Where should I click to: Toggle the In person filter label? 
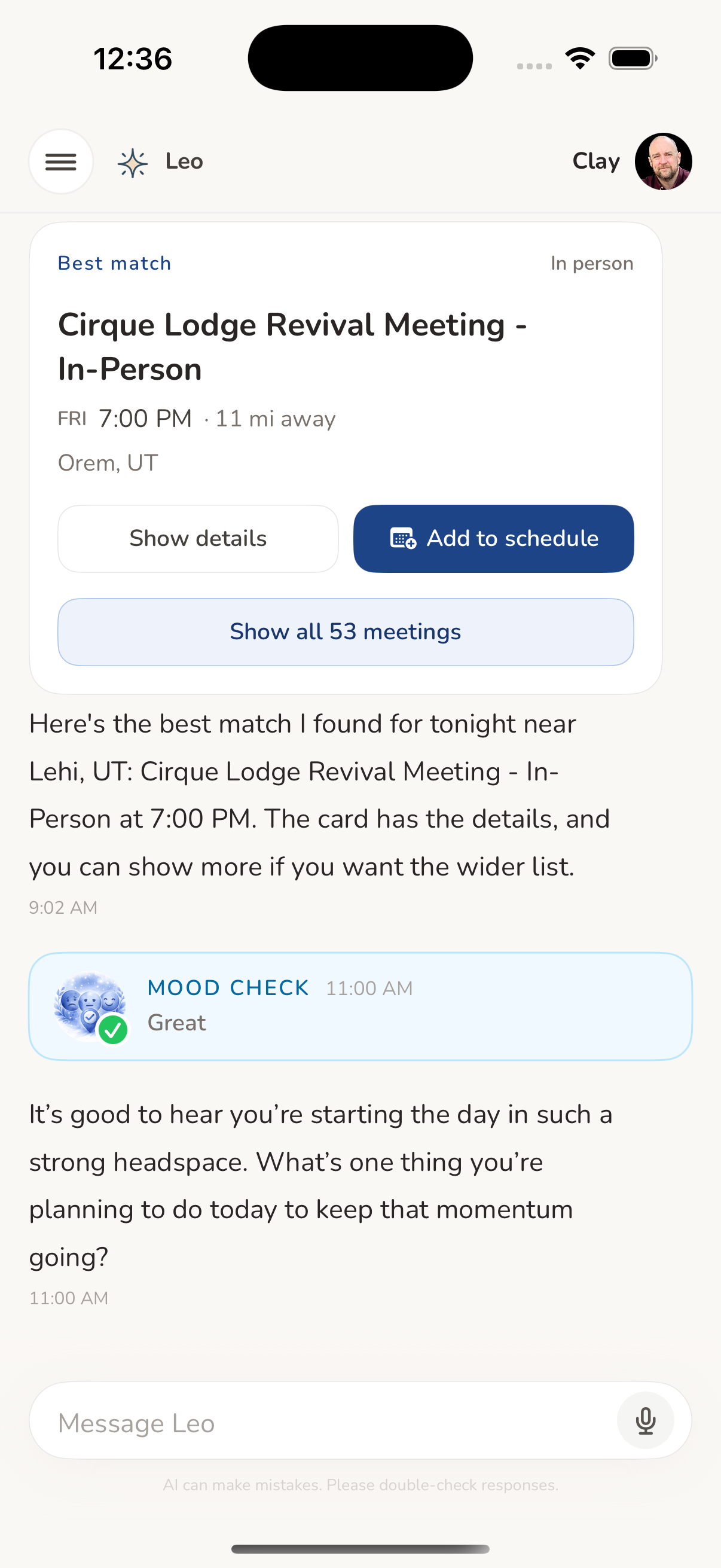(592, 263)
